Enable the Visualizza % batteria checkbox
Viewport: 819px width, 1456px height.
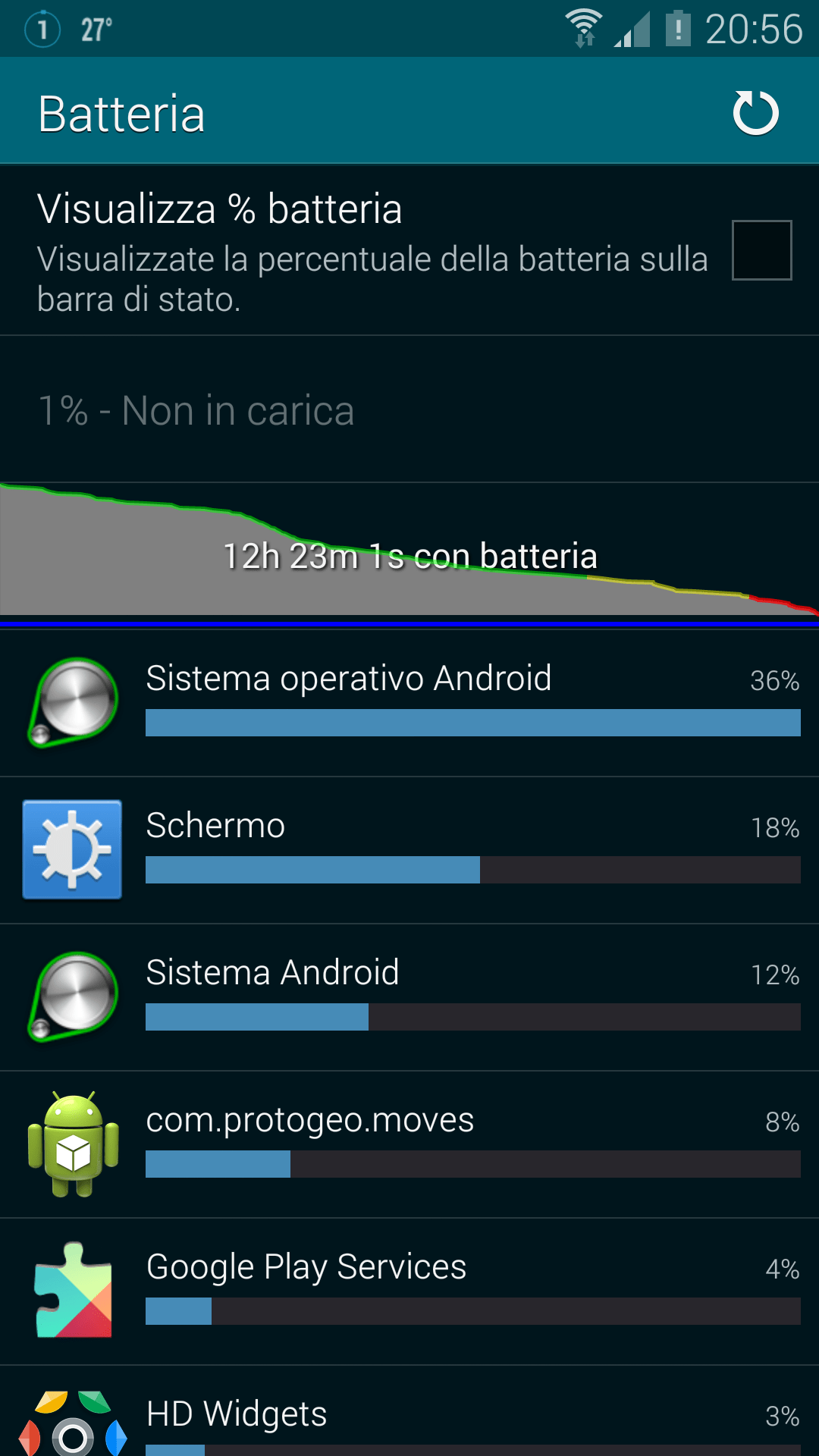pyautogui.click(x=761, y=250)
